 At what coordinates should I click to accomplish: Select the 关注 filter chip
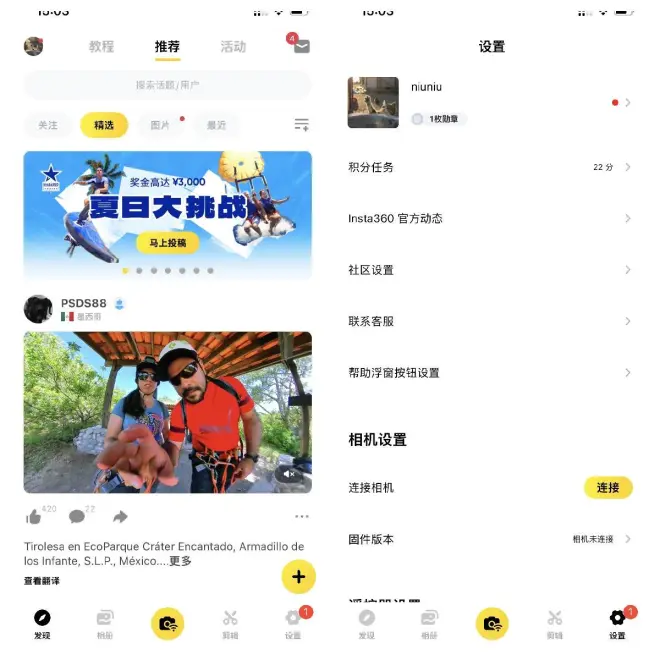point(48,125)
